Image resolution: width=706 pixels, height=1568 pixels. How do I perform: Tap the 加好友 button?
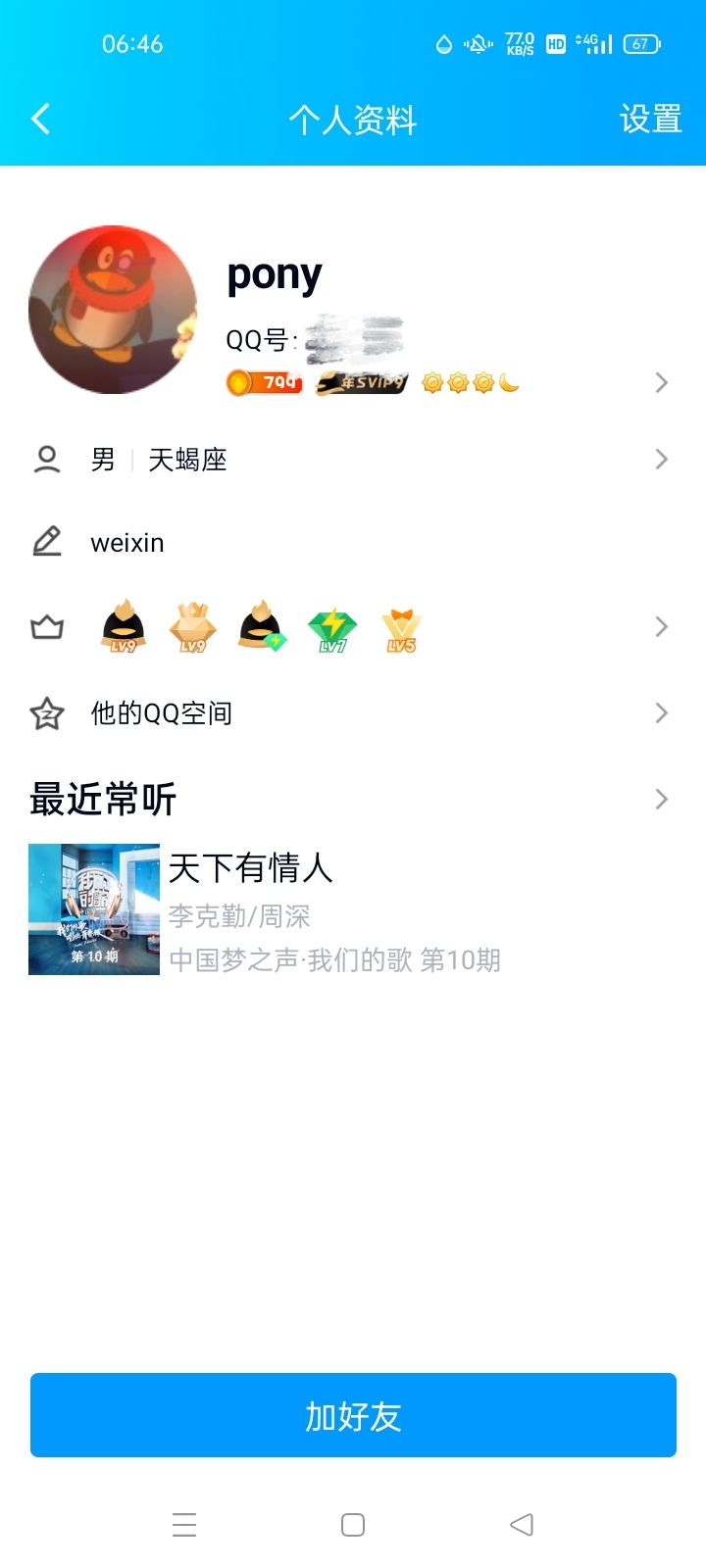353,1415
